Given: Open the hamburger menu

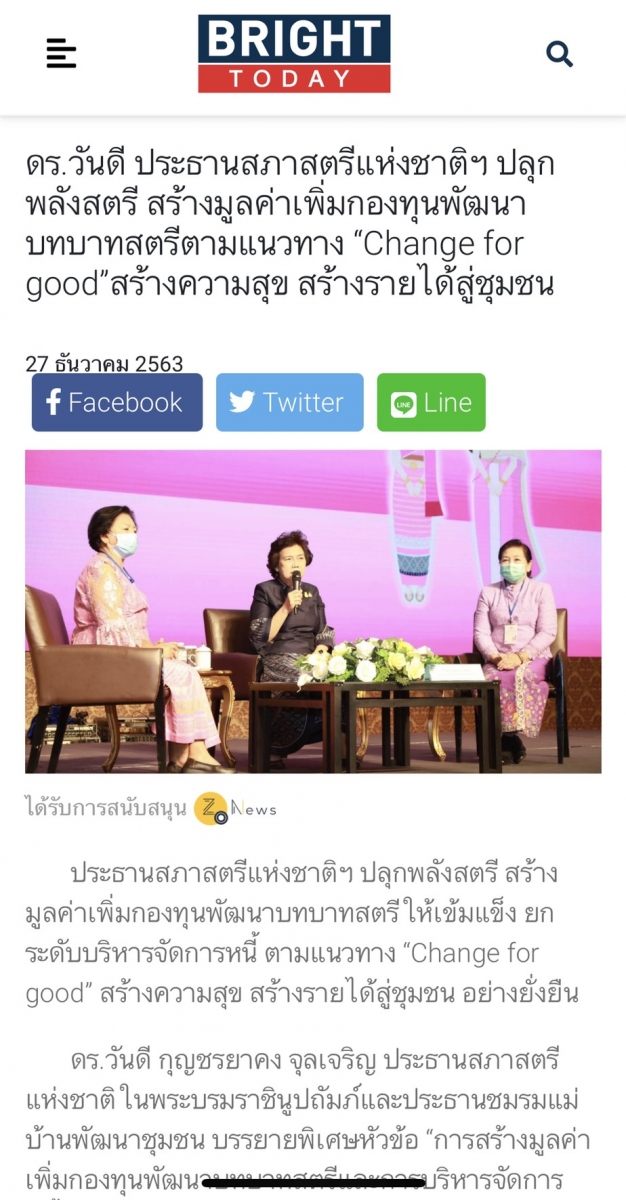Looking at the screenshot, I should tap(61, 53).
